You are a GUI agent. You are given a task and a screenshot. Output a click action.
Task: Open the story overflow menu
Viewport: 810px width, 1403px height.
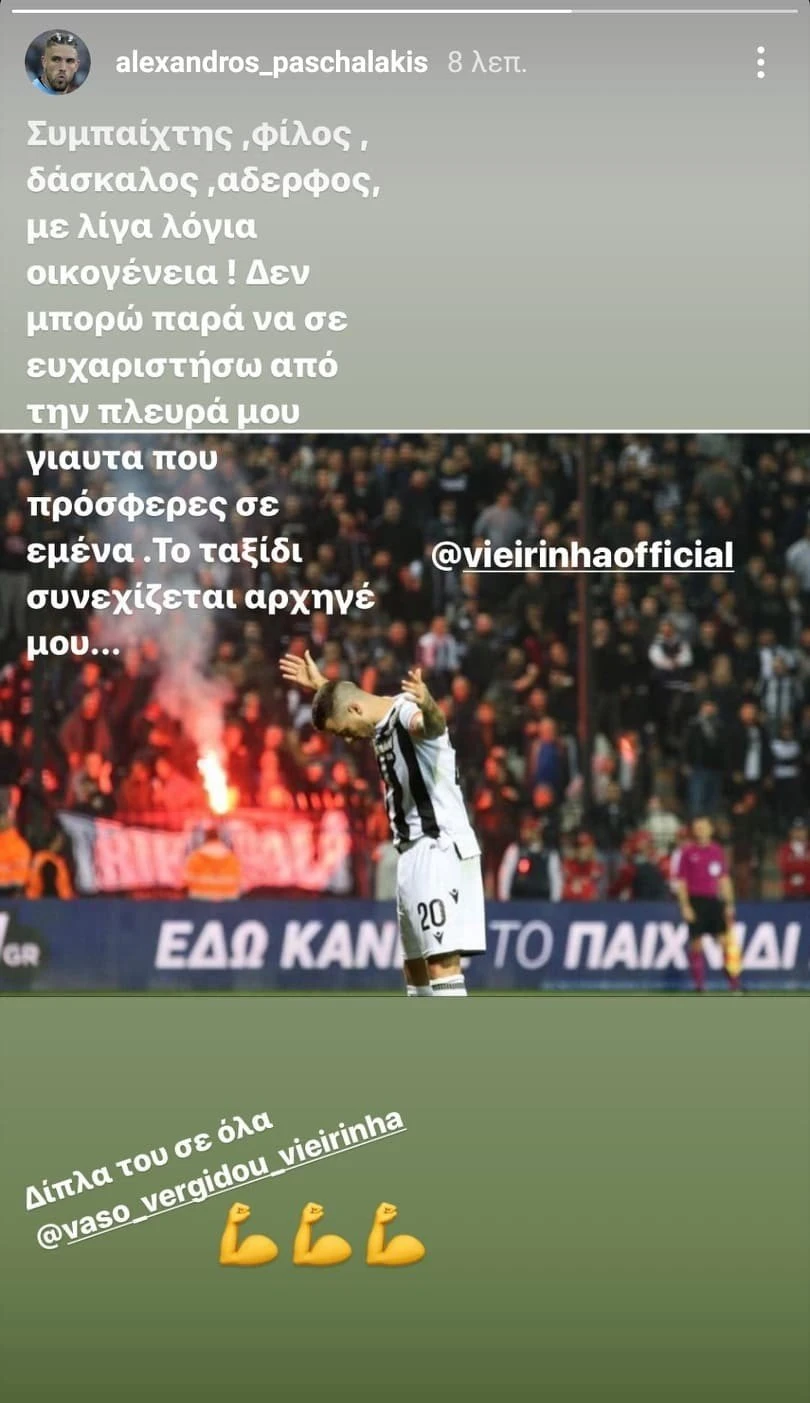tap(761, 63)
